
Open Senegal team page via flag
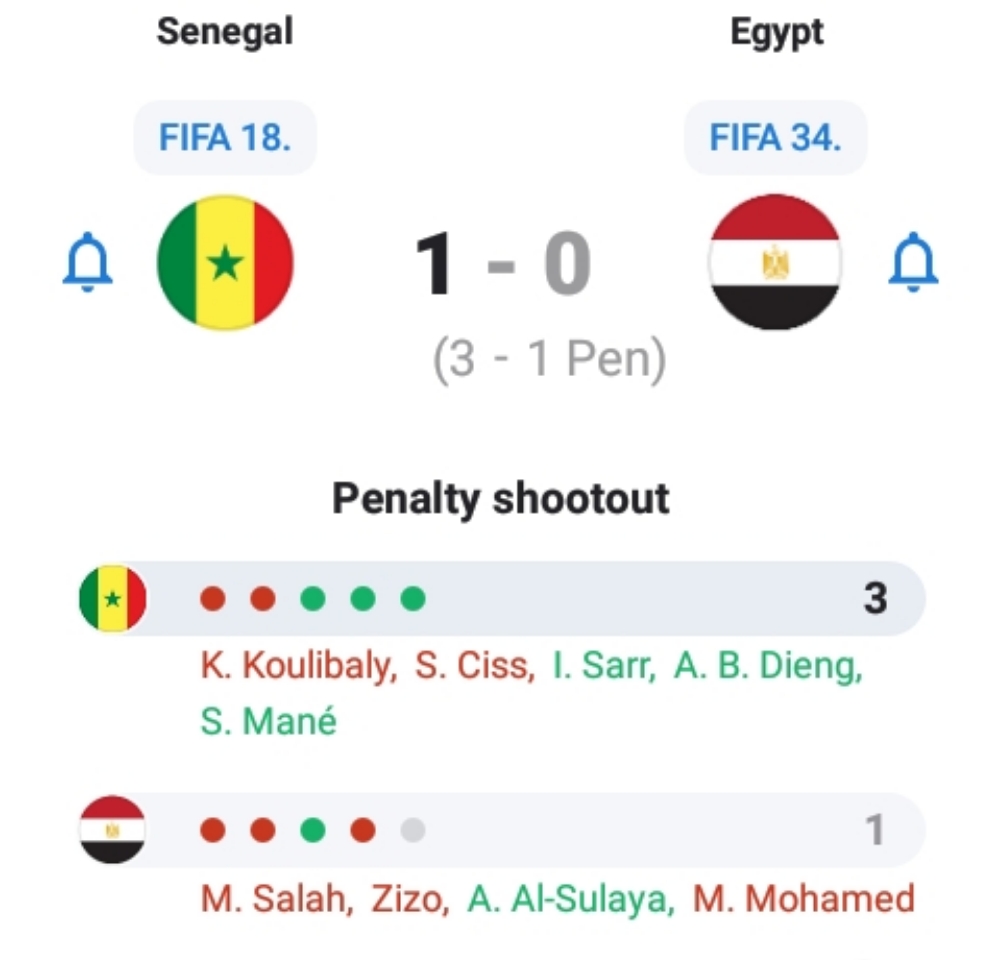(x=225, y=262)
